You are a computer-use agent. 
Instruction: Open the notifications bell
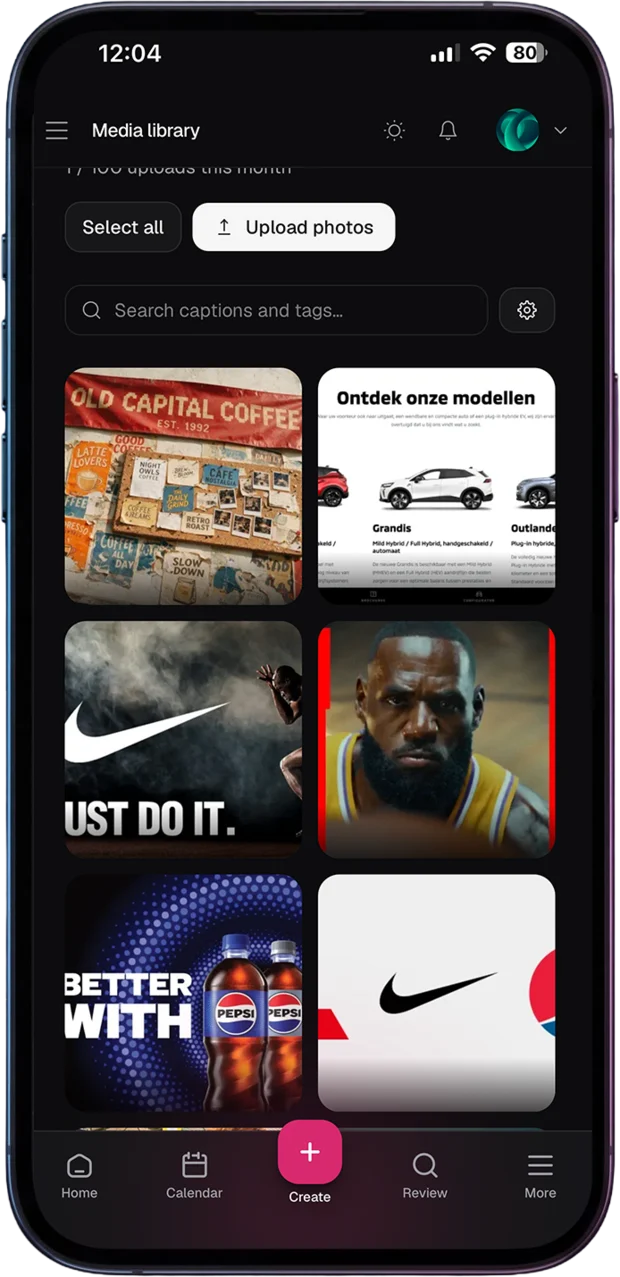tap(448, 130)
